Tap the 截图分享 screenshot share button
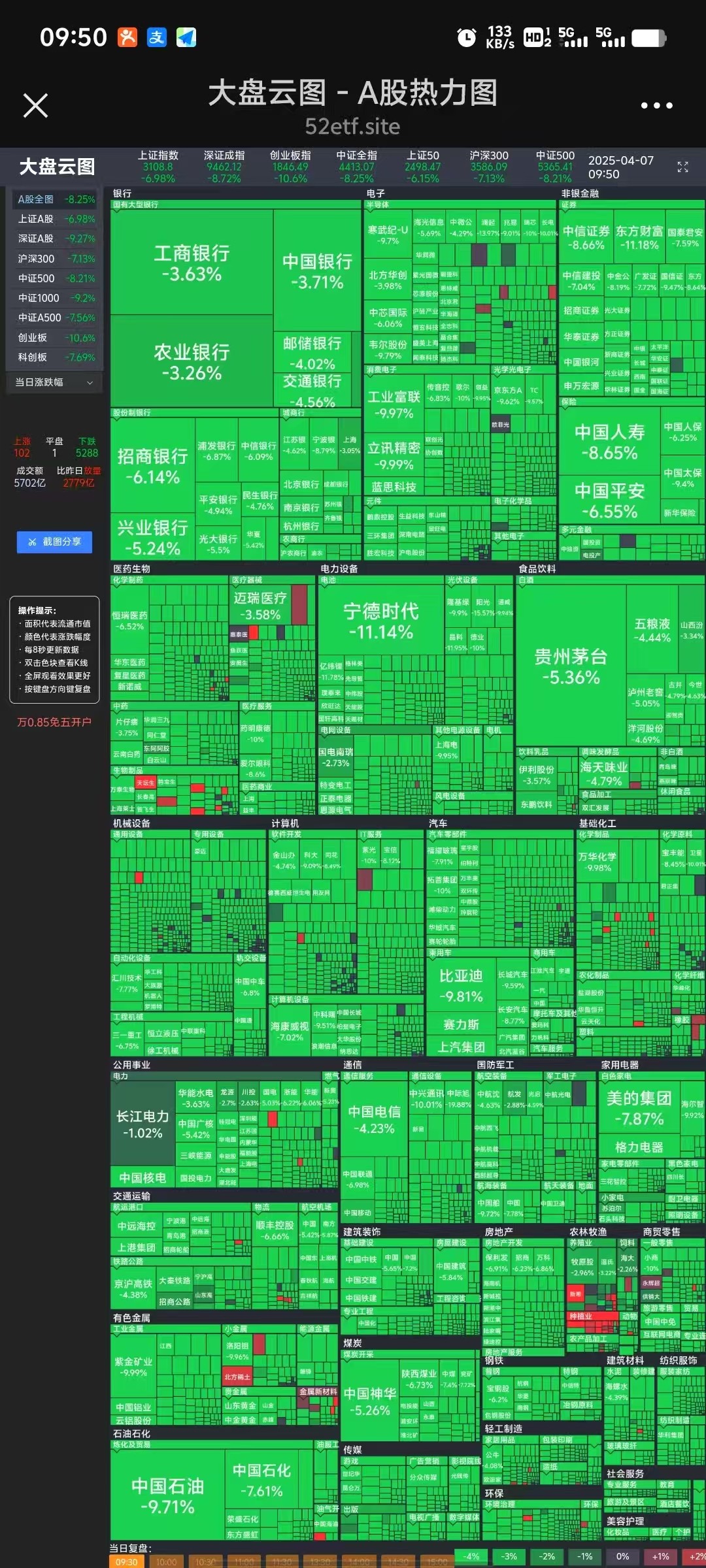Image resolution: width=706 pixels, height=1568 pixels. 54,542
